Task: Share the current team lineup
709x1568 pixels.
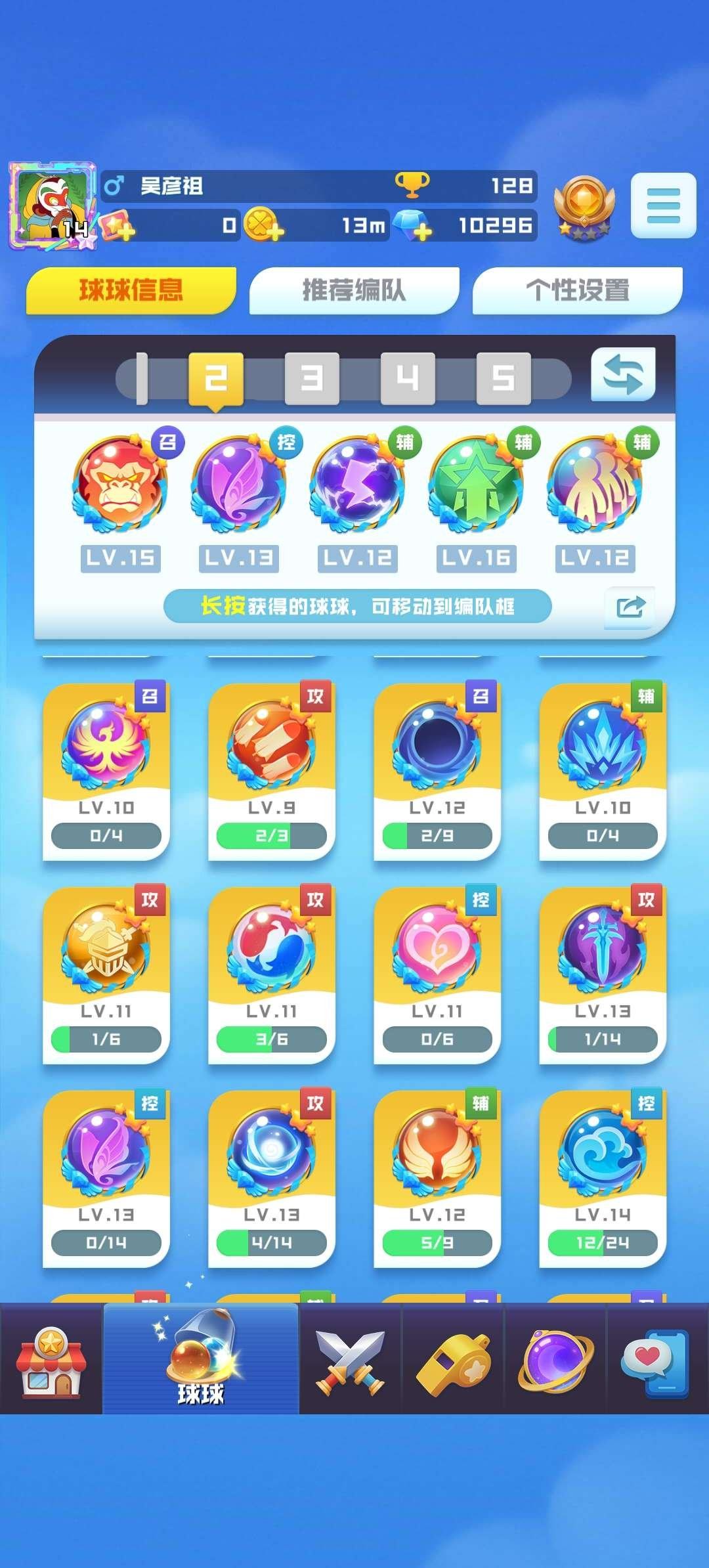Action: 630,607
